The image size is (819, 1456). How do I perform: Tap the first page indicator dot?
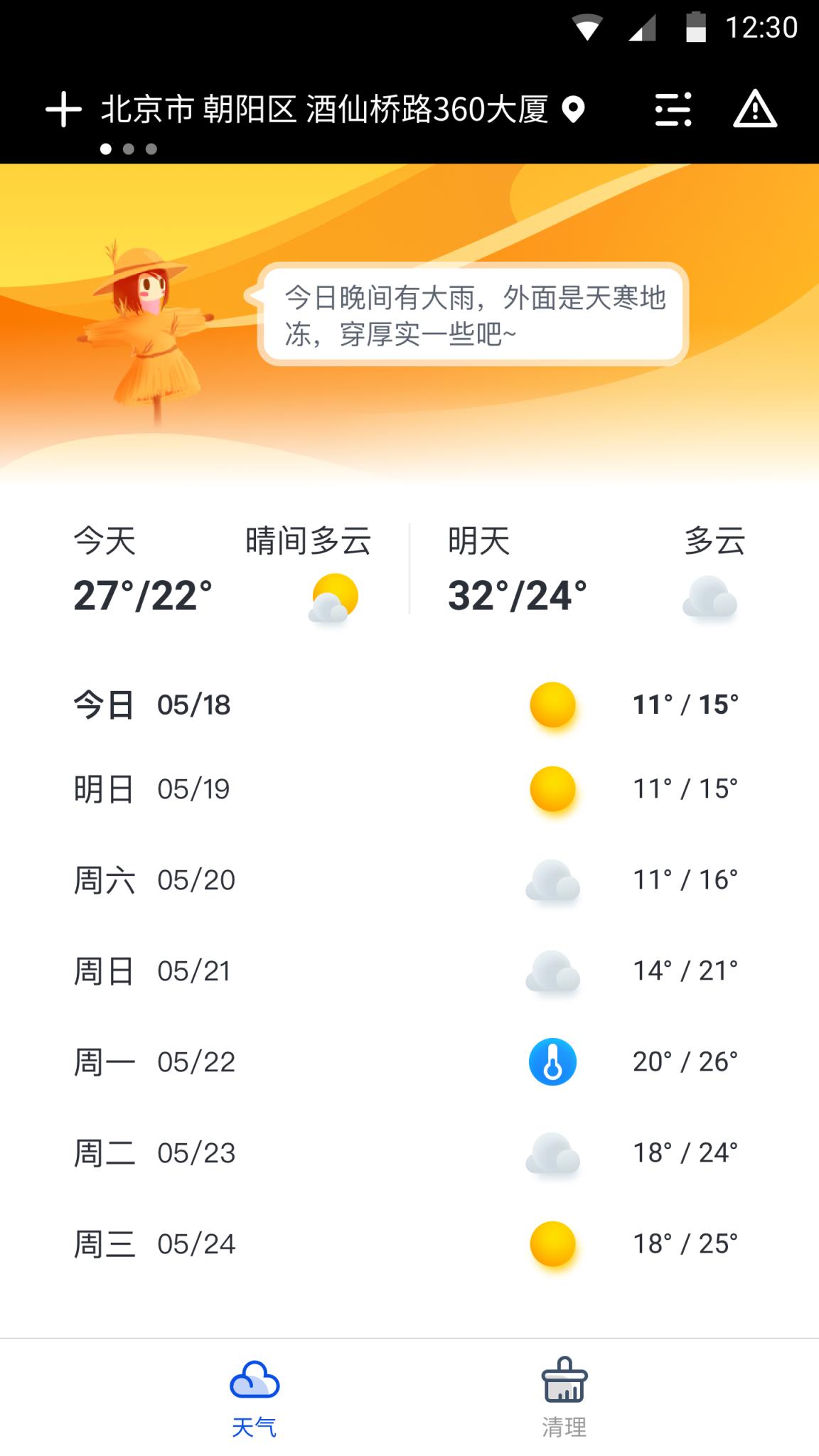[x=105, y=149]
